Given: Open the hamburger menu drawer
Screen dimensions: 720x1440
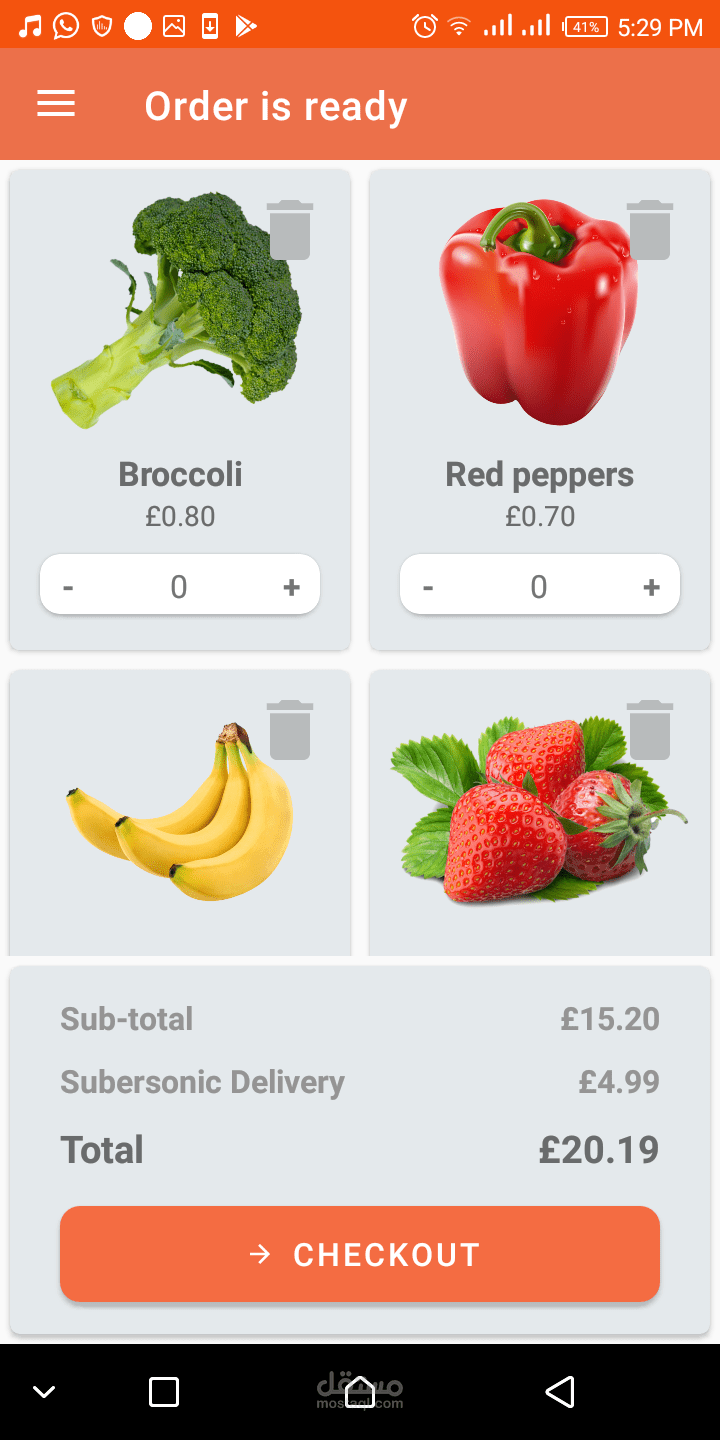Looking at the screenshot, I should (x=56, y=104).
